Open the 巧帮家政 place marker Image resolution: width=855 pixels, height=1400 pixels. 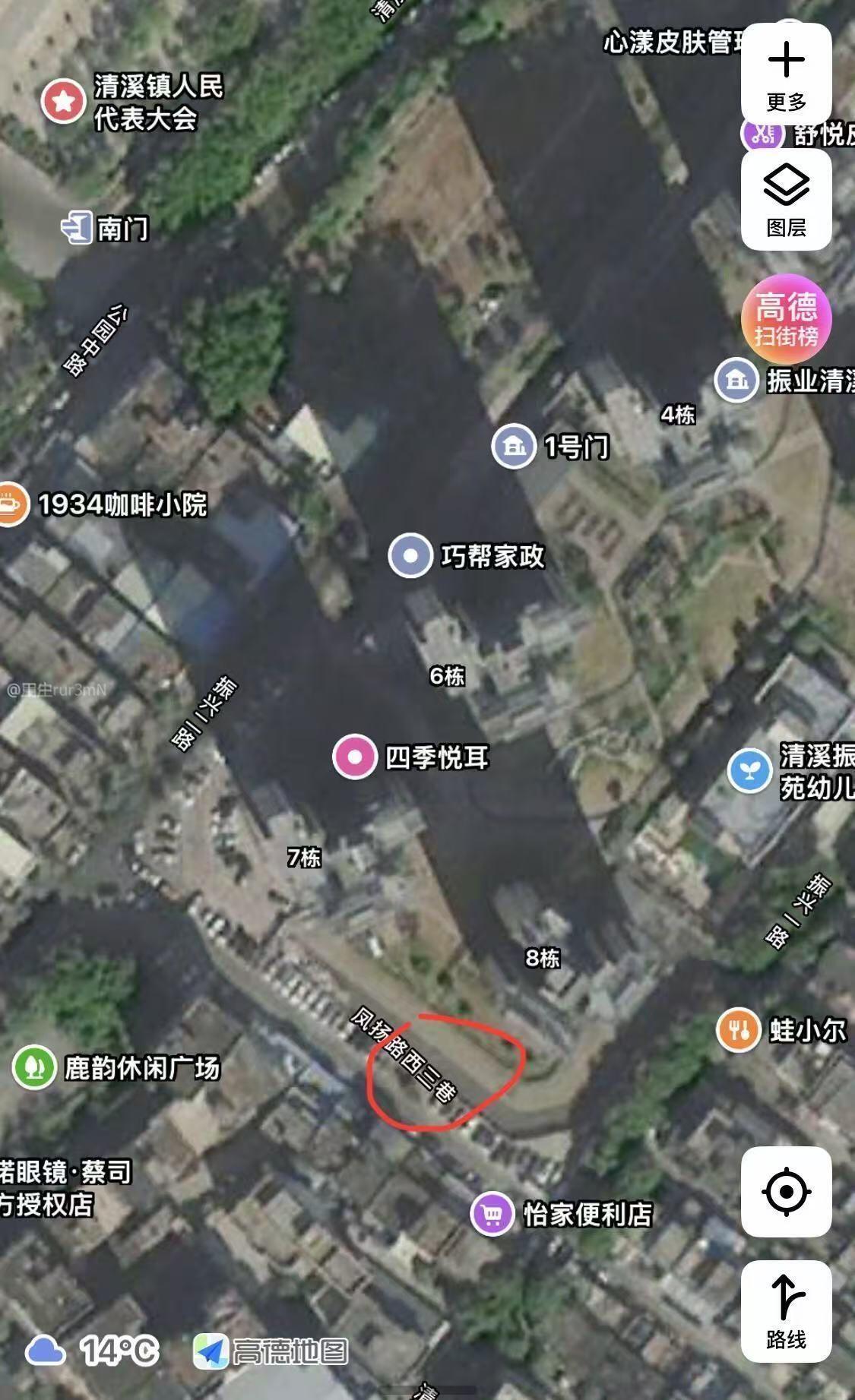coord(410,555)
